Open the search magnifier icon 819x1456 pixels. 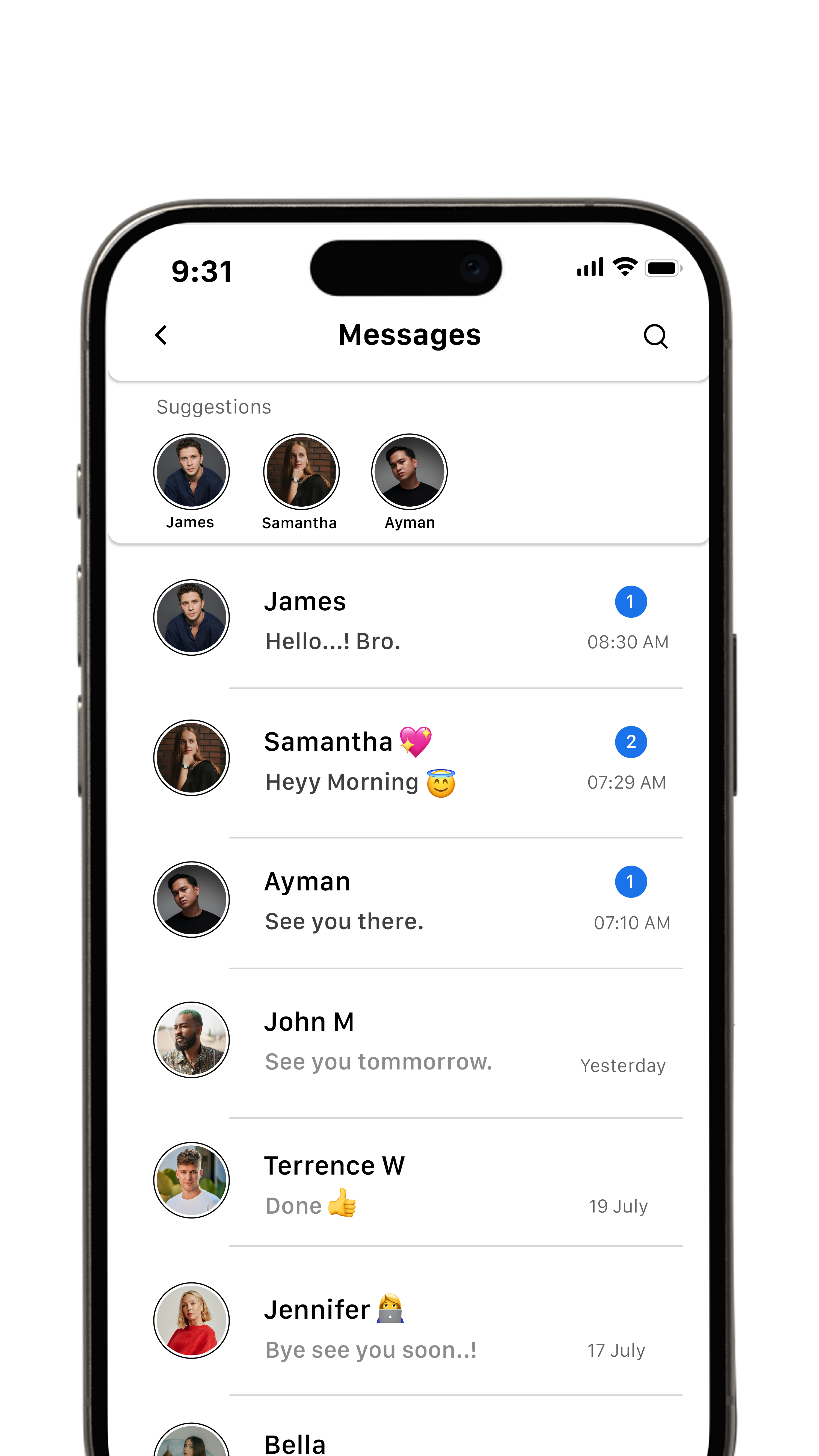point(655,336)
